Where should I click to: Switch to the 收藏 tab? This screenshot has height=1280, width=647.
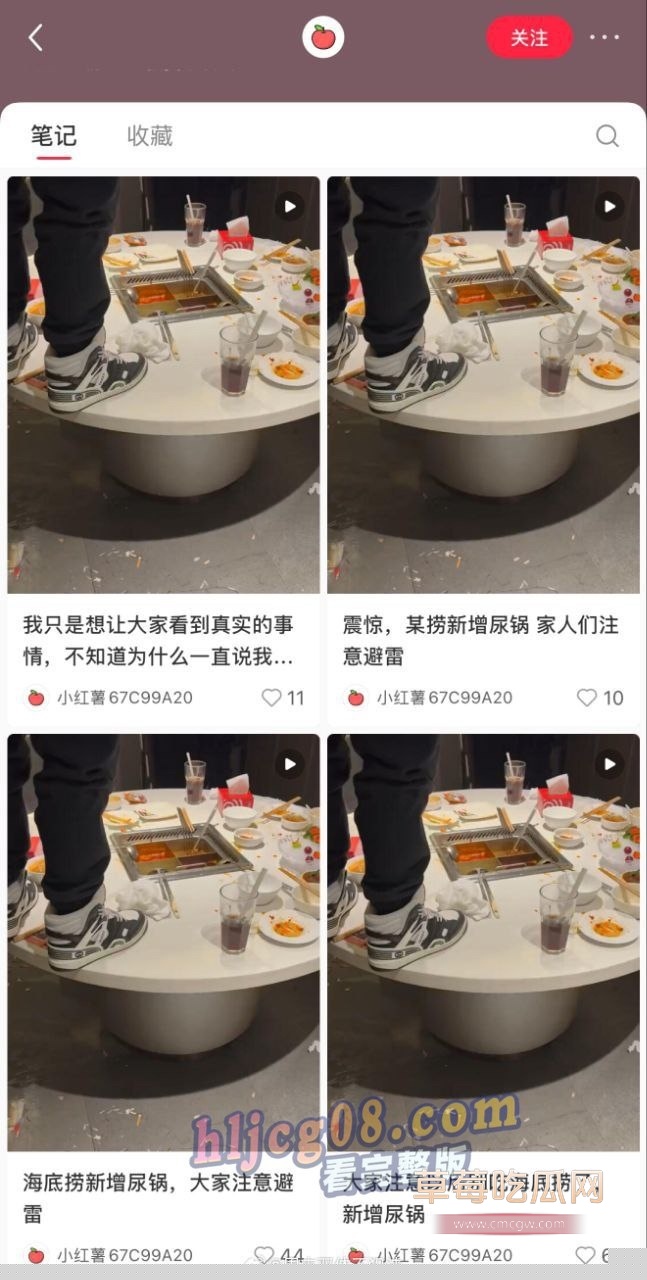(x=150, y=136)
